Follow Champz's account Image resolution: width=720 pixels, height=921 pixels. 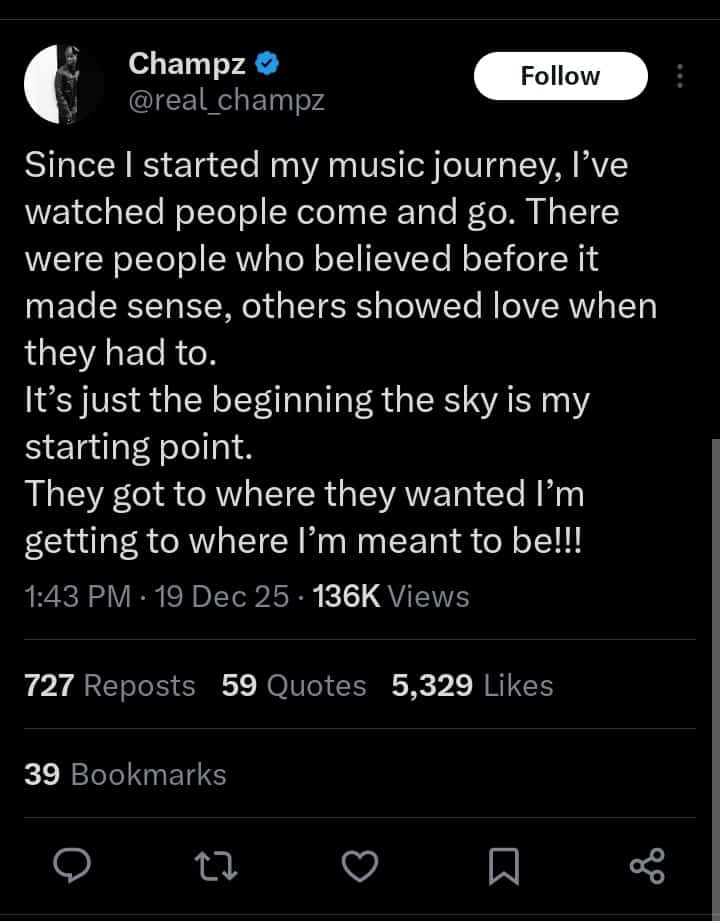[560, 76]
